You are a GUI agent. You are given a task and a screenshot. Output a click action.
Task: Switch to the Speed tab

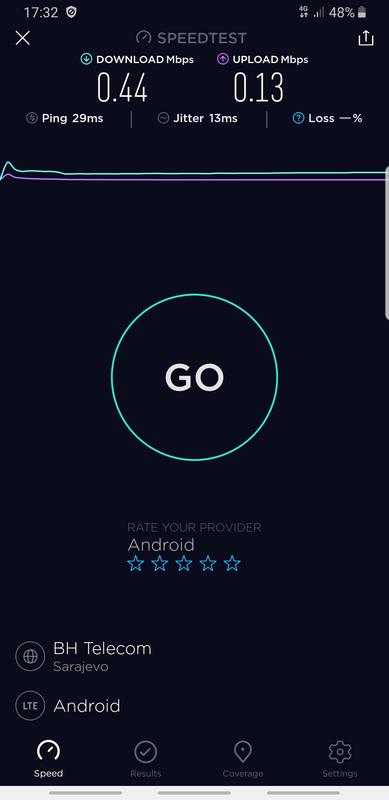point(48,759)
